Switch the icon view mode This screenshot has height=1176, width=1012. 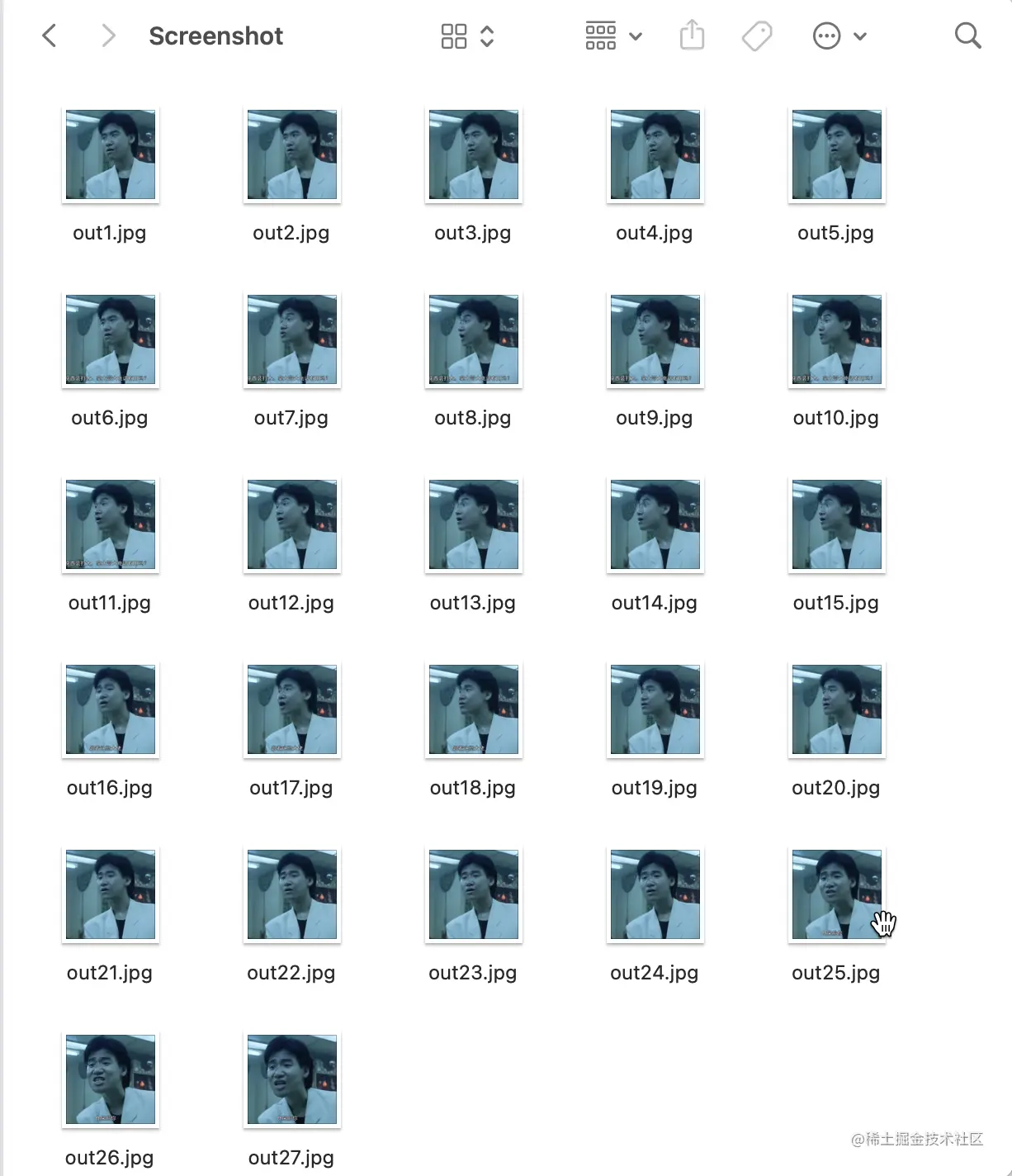(466, 36)
